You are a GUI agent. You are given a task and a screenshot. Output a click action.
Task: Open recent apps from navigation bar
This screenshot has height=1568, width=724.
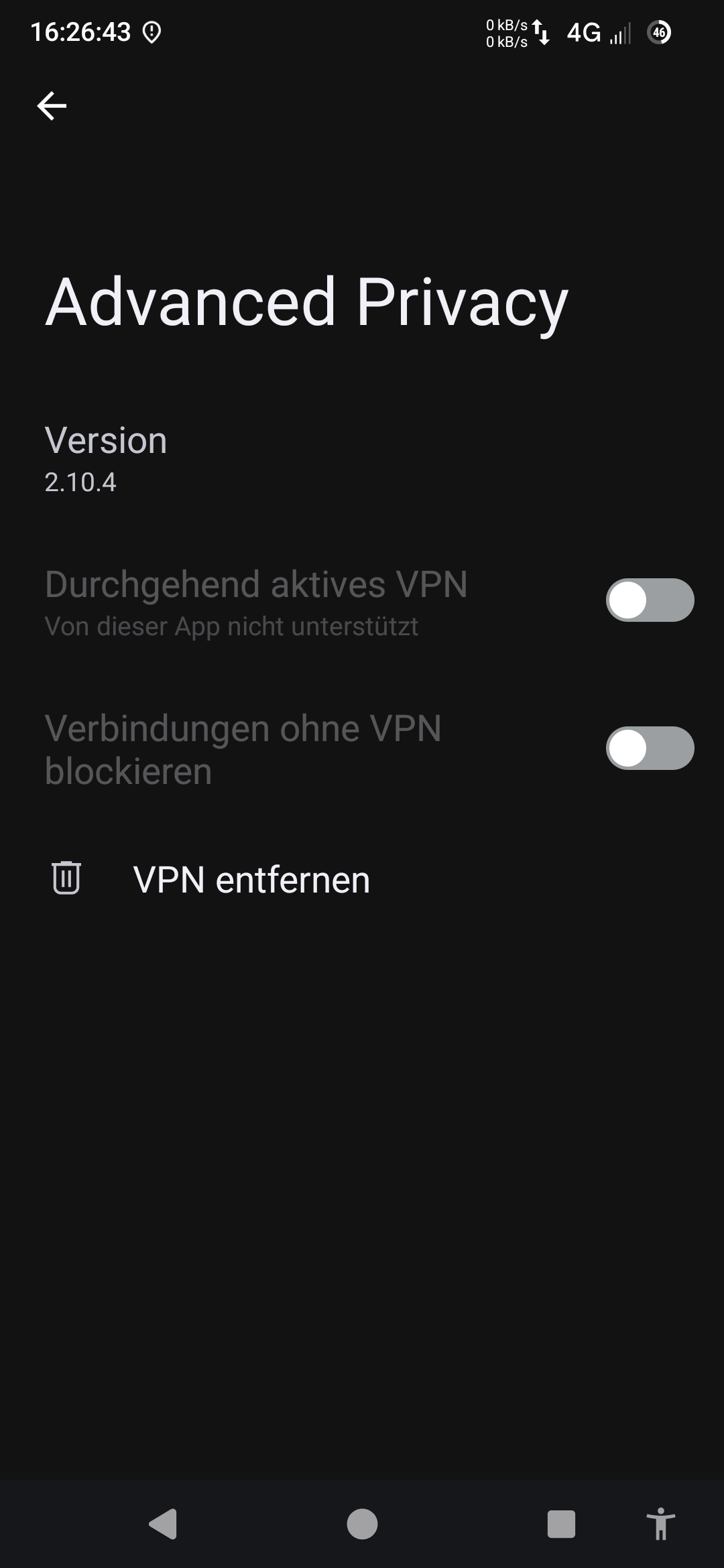(x=561, y=1524)
